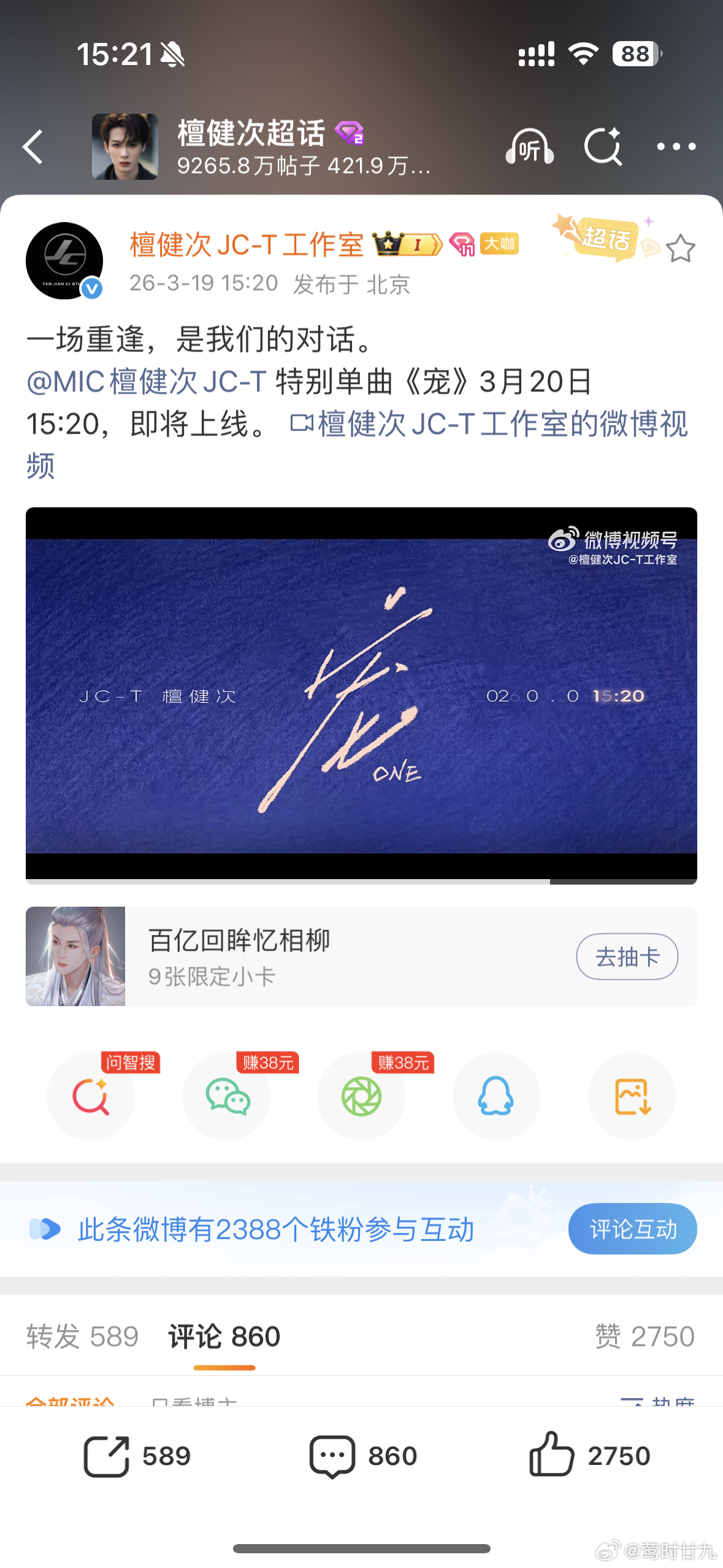Viewport: 723px width, 1568px height.
Task: Open 问智搜 smart search icon
Action: click(x=91, y=1097)
